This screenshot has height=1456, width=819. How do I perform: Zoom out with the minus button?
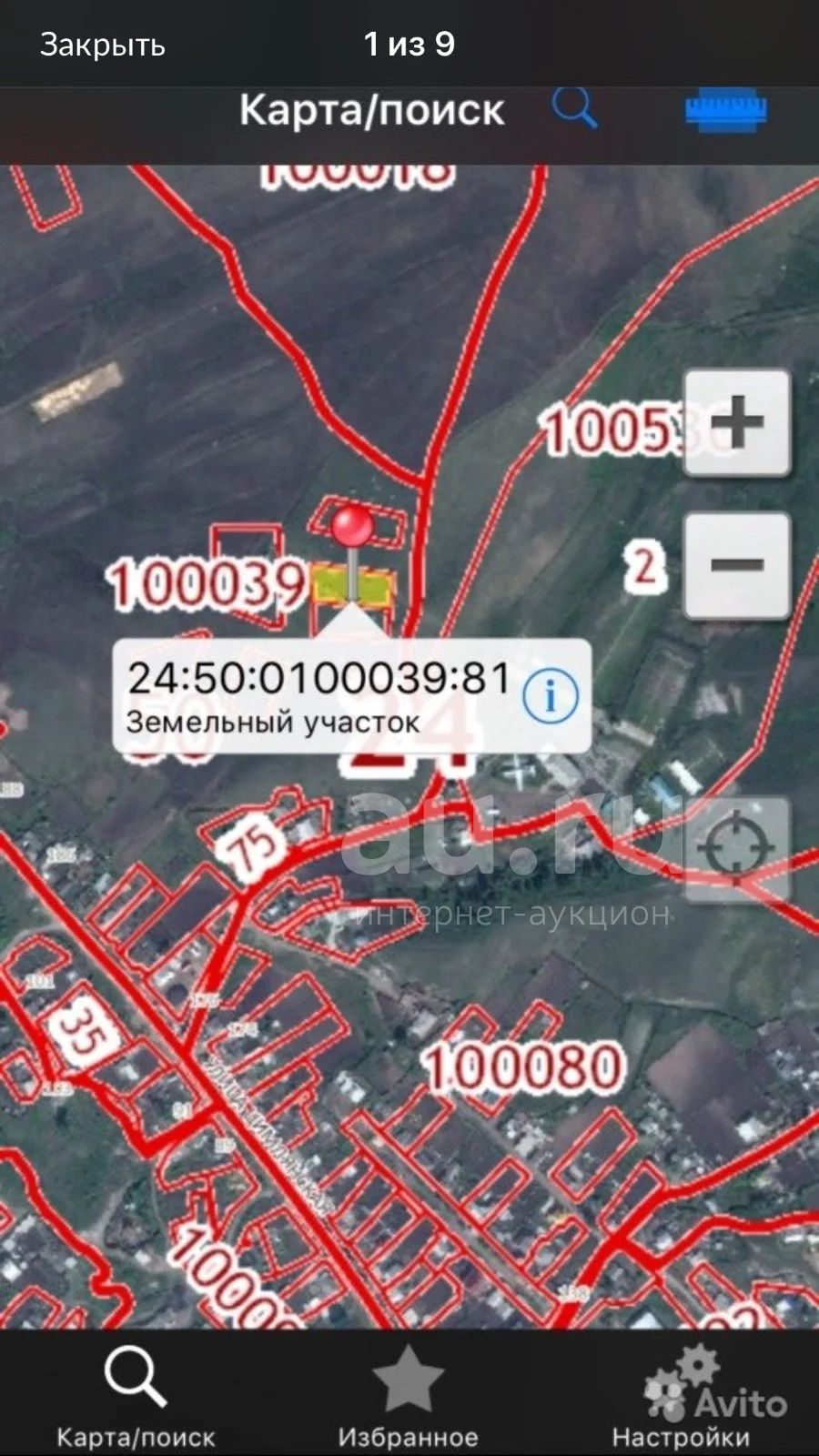pos(736,565)
